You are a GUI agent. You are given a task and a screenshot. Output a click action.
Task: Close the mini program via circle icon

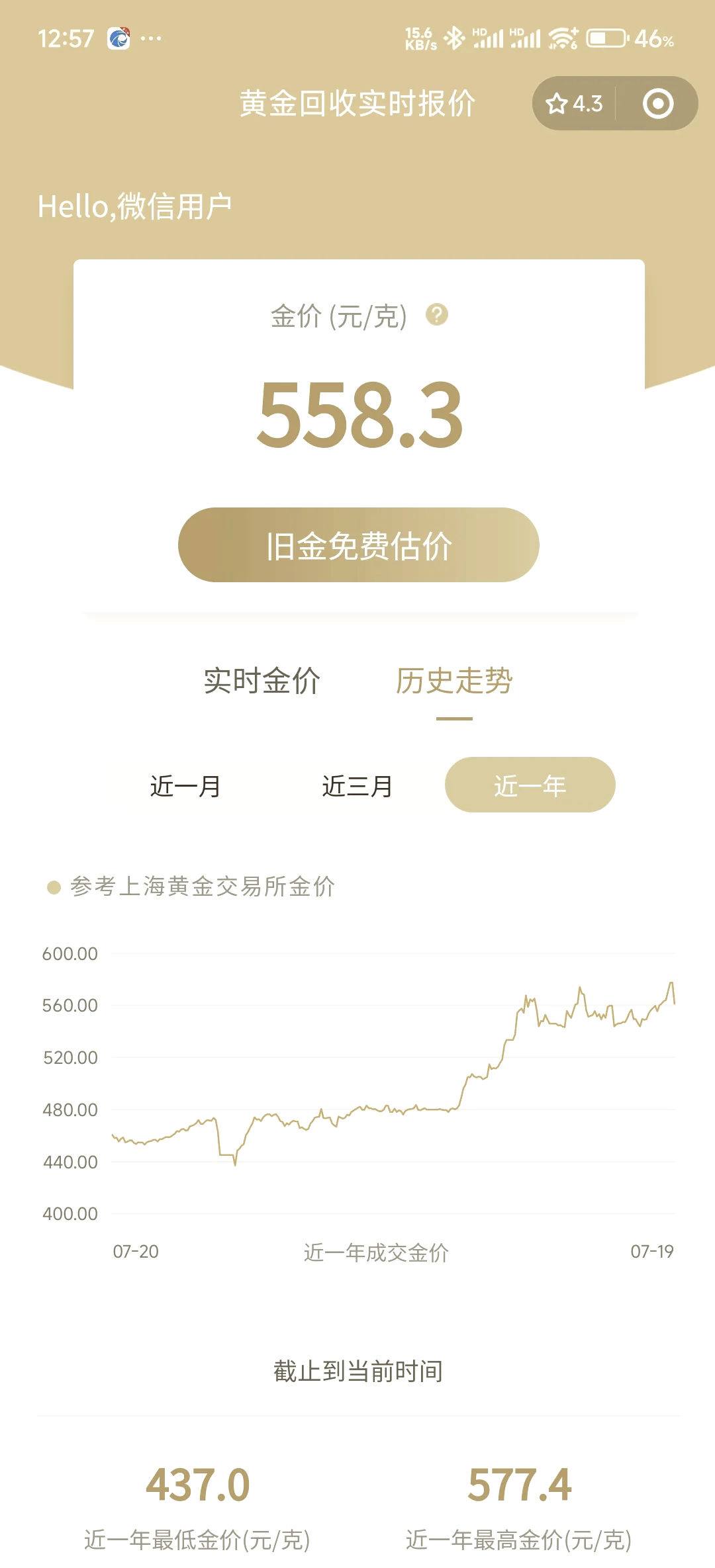657,104
